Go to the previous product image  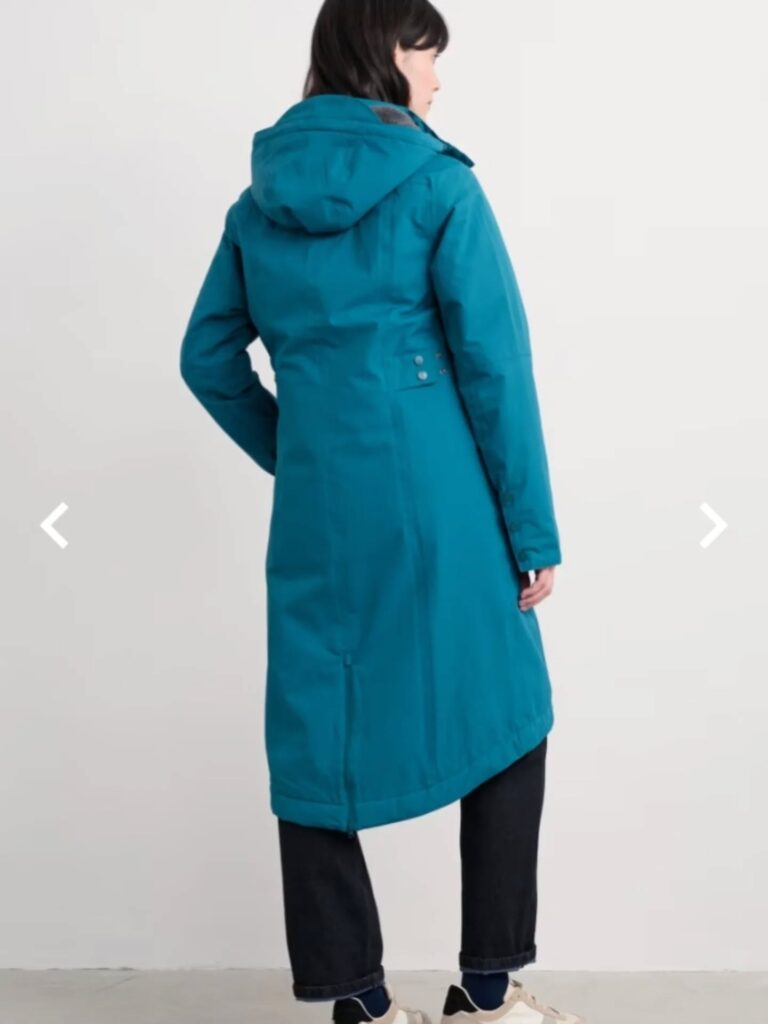pyautogui.click(x=54, y=525)
